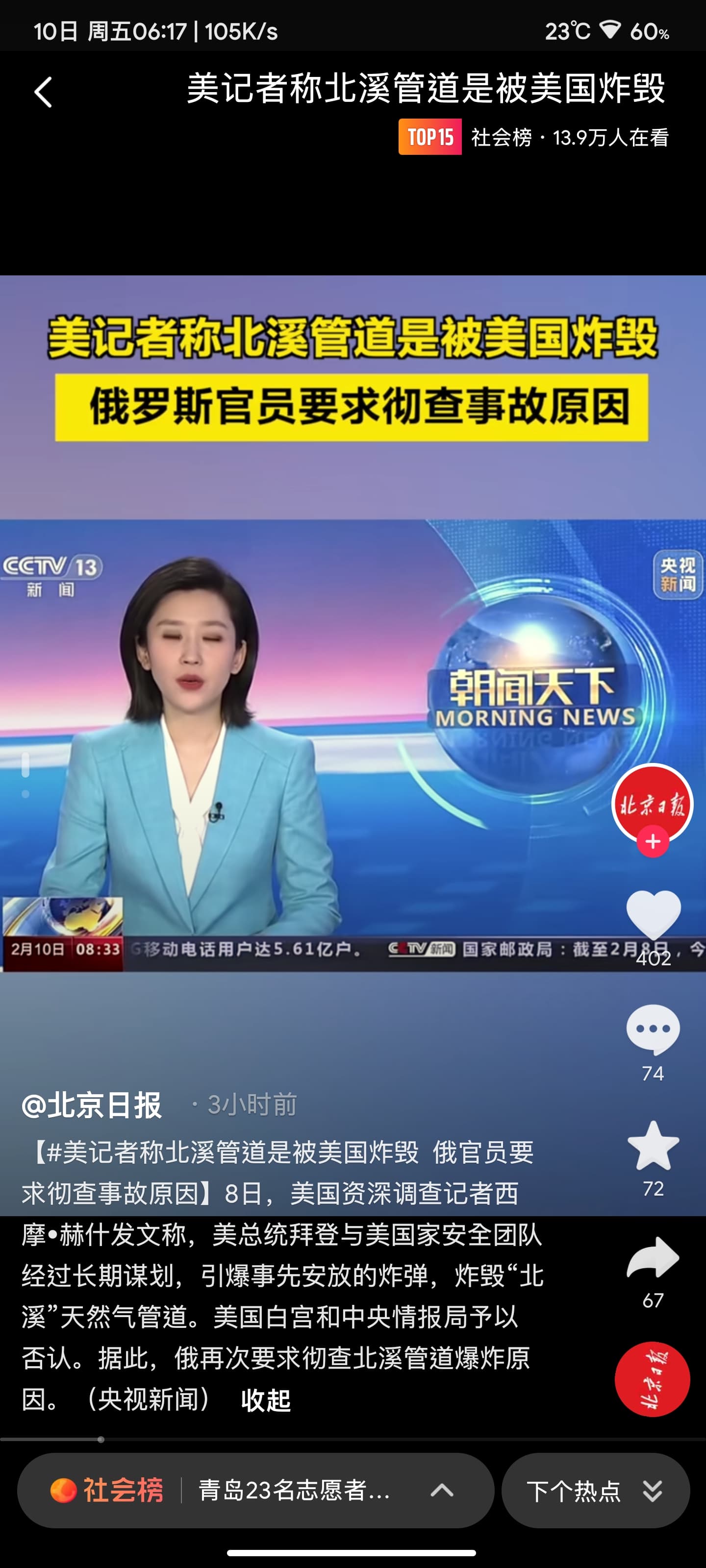Collapse the caption with 收起

(266, 1400)
